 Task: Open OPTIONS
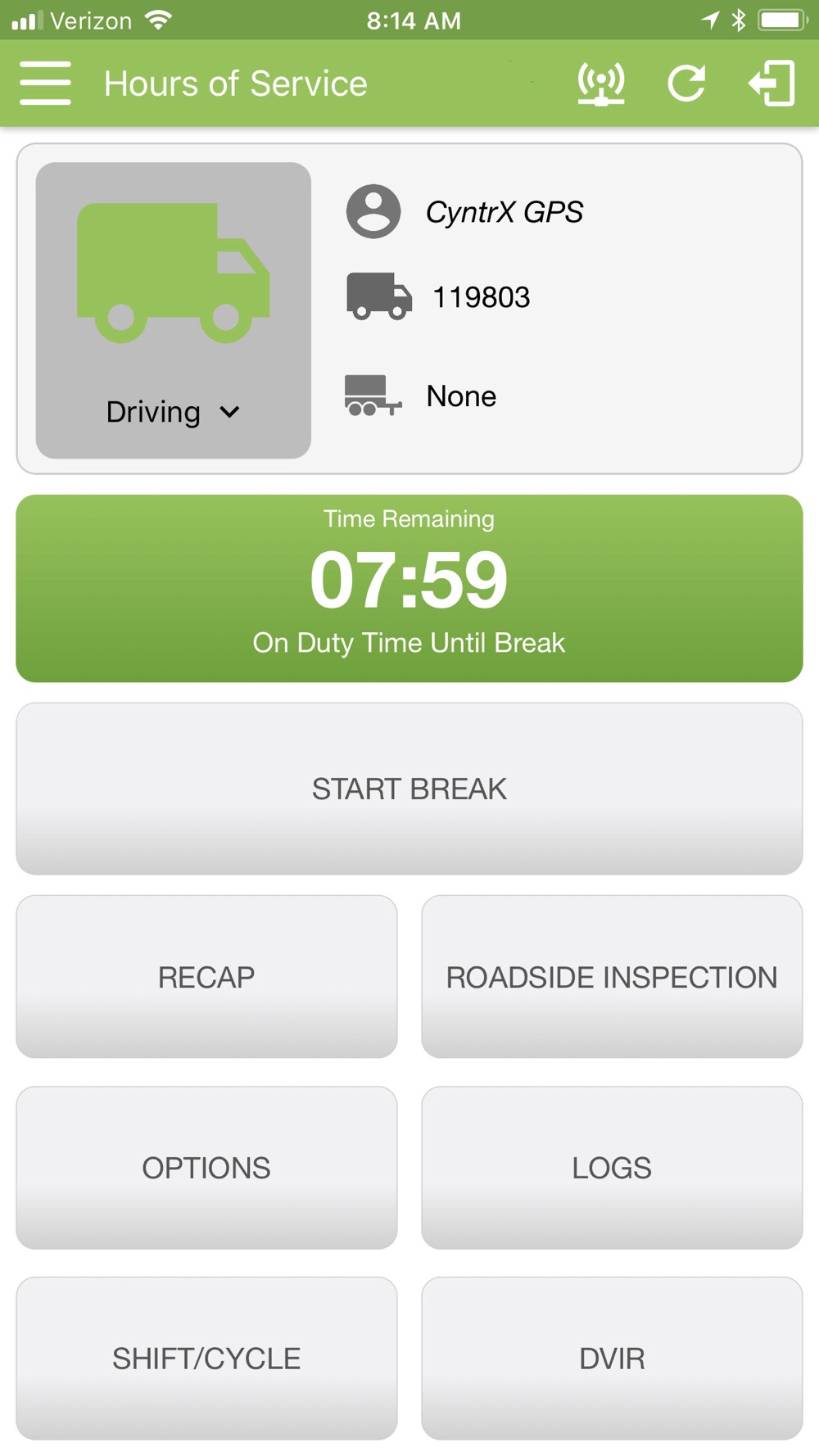point(206,1168)
